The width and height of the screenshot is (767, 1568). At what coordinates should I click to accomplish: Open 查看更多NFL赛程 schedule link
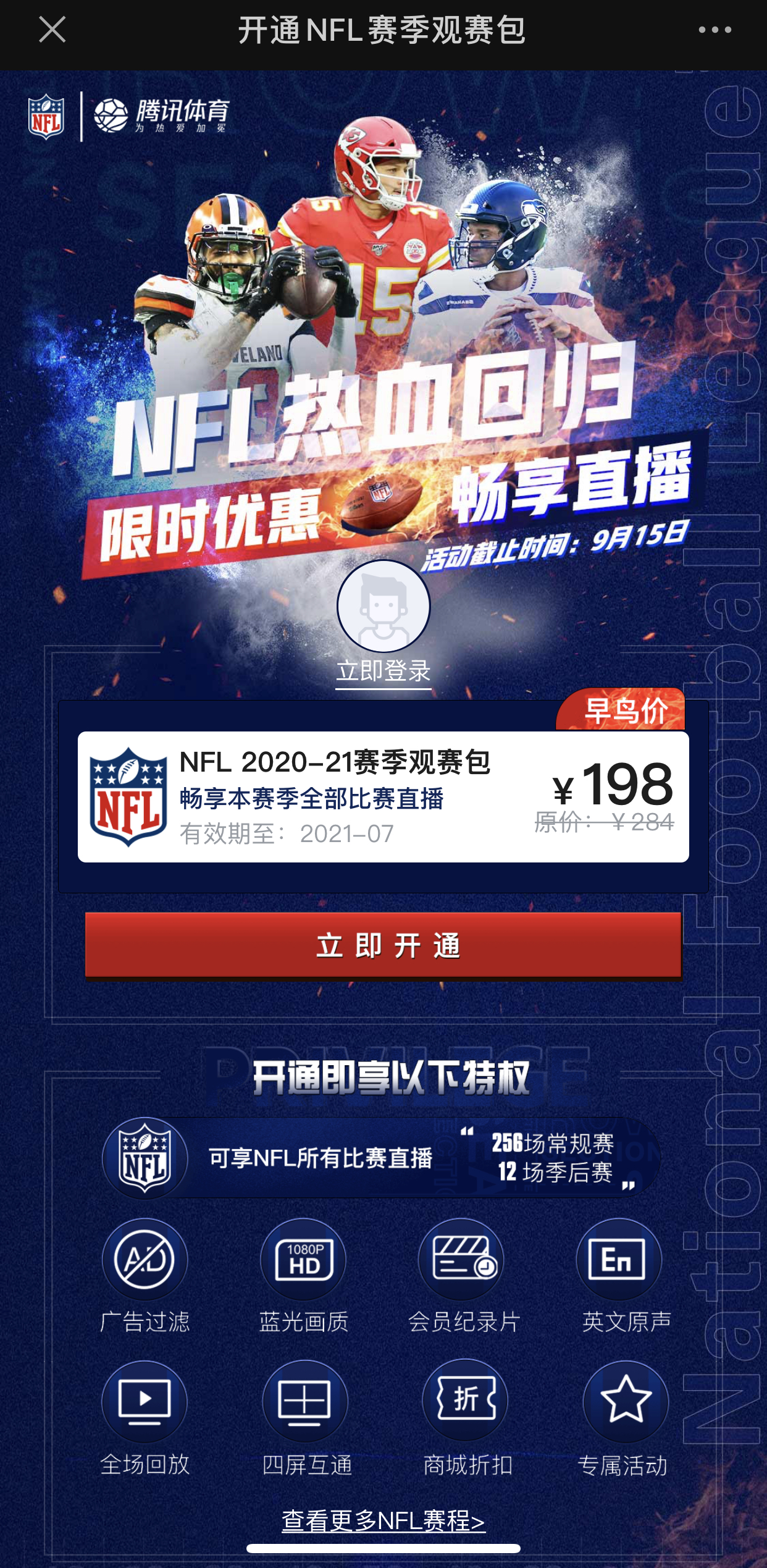click(383, 1520)
